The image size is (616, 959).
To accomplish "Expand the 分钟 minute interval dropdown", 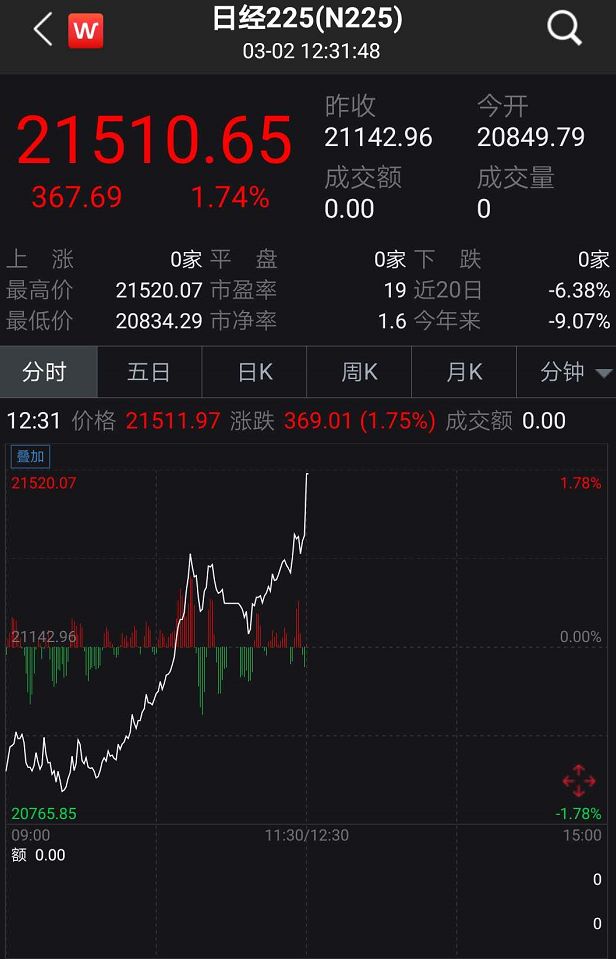I will click(575, 373).
